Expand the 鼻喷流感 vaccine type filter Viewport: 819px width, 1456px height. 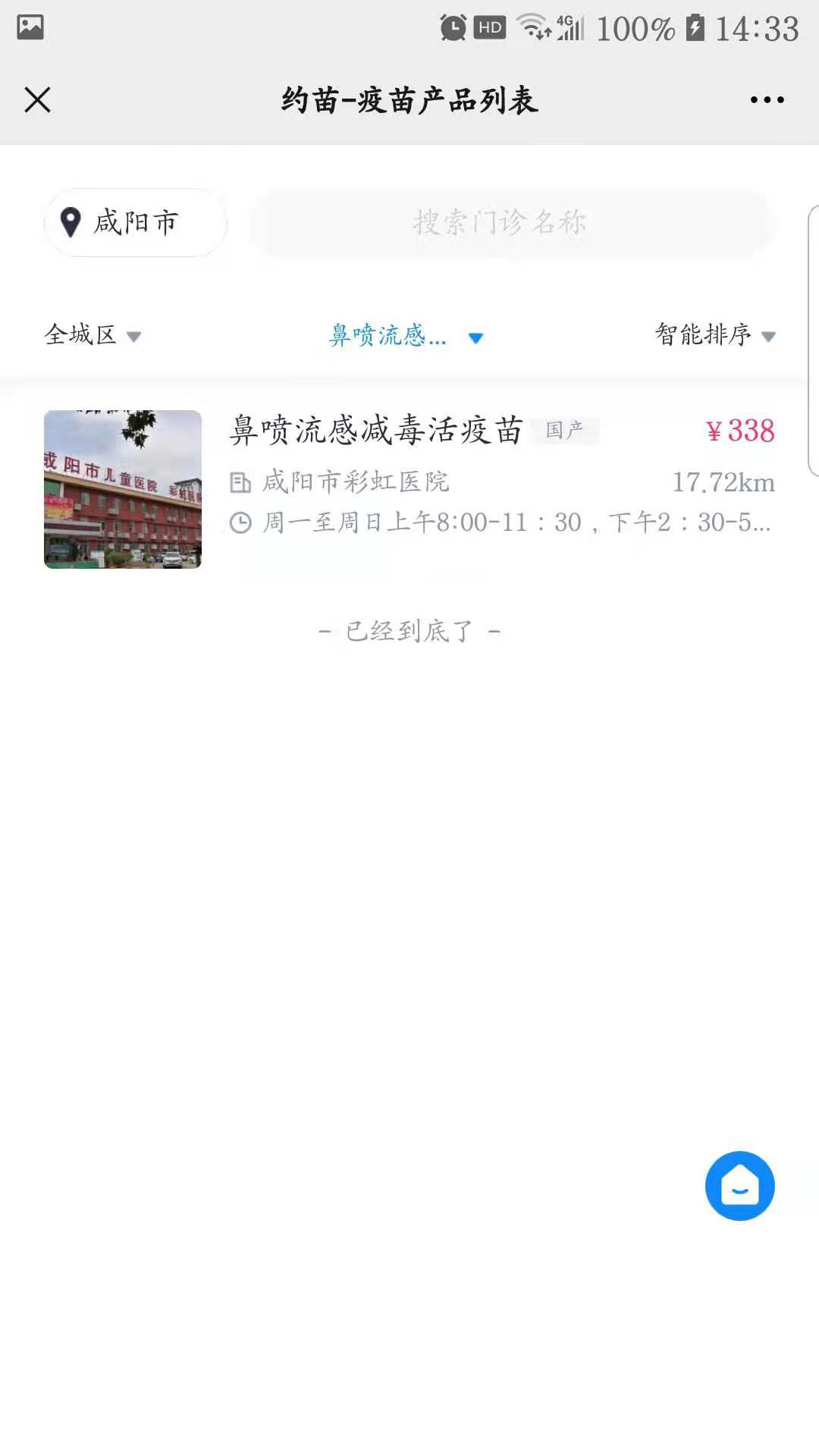[x=406, y=335]
